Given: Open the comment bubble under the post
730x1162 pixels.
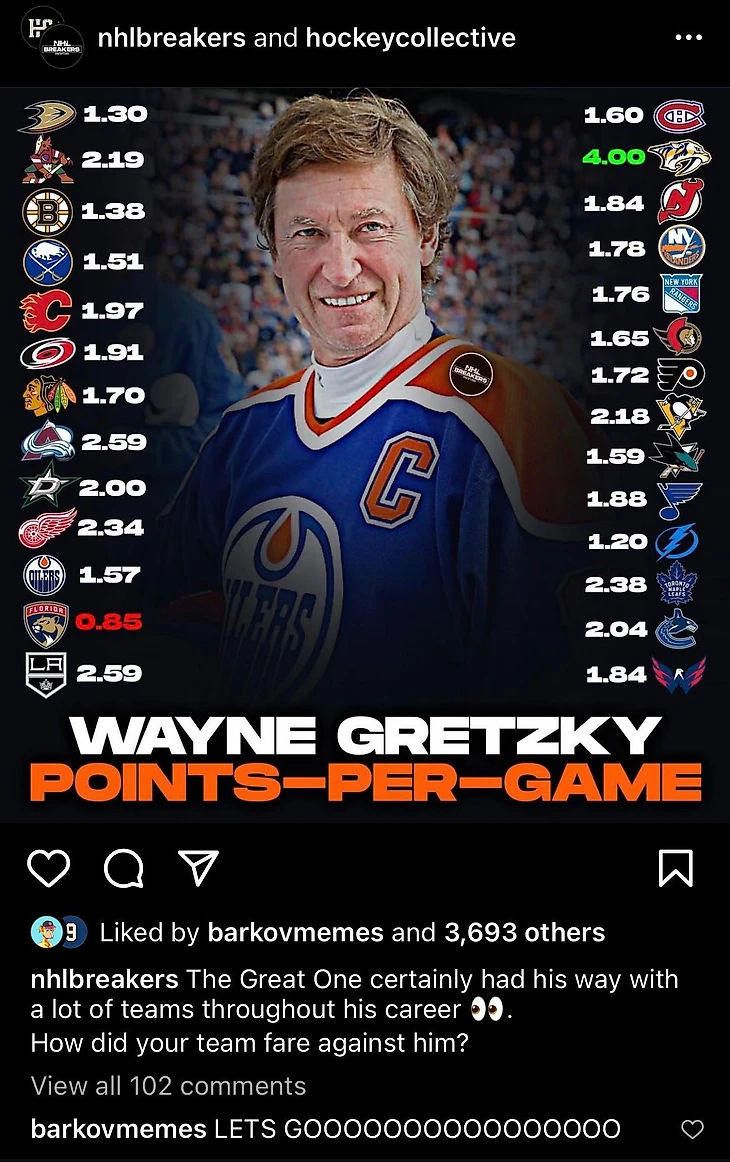Looking at the screenshot, I should (x=123, y=868).
